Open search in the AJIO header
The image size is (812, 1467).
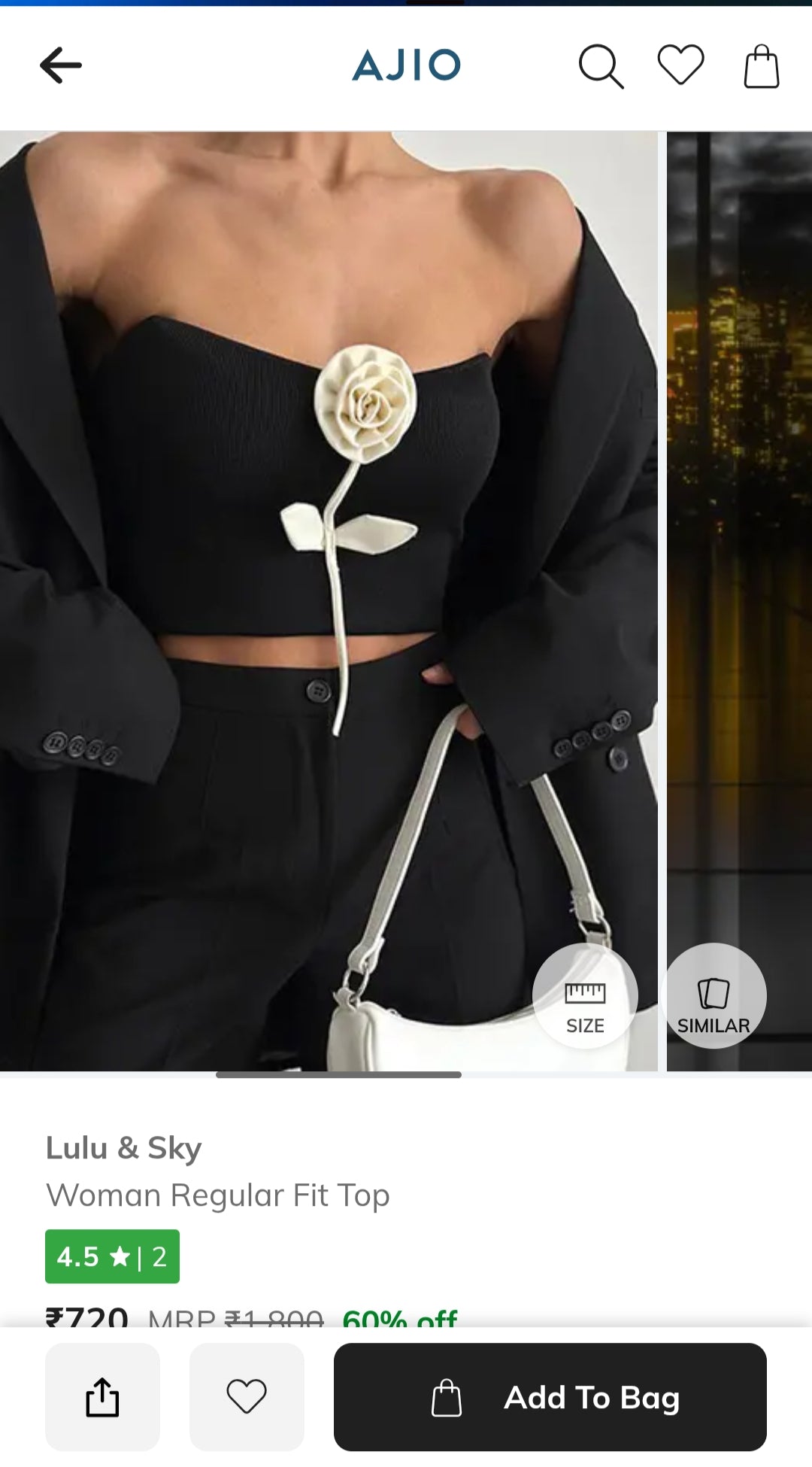point(600,66)
